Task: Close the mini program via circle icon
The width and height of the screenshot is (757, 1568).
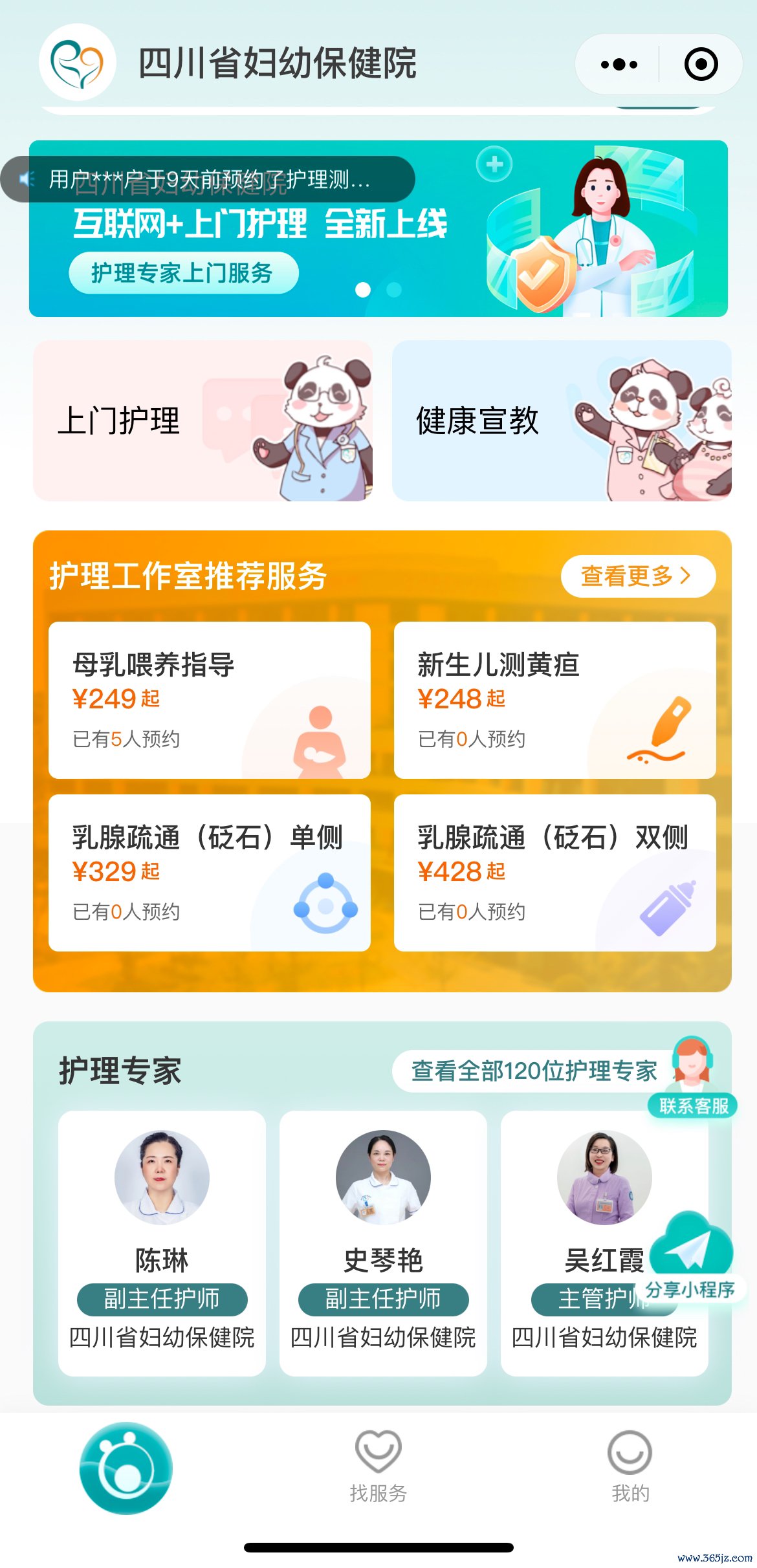Action: click(701, 64)
